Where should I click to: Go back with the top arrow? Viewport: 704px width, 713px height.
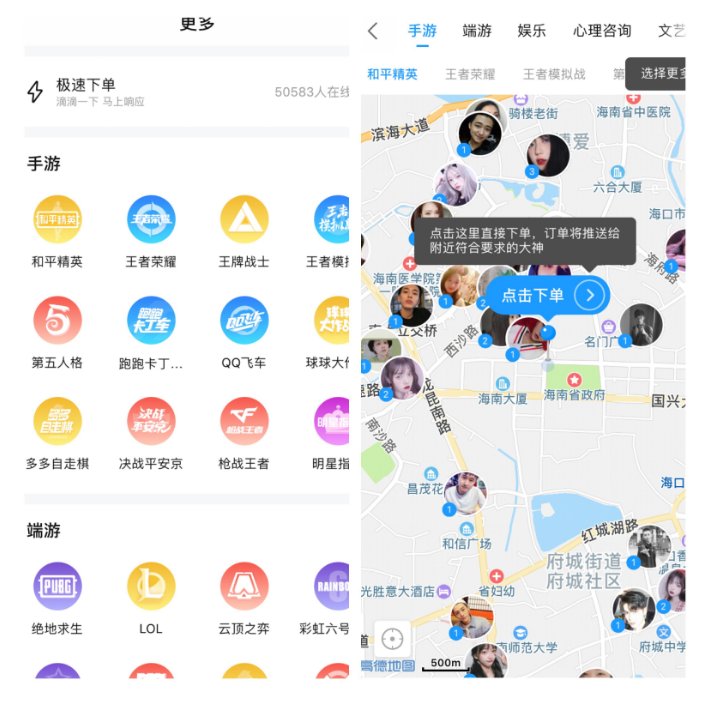click(373, 31)
